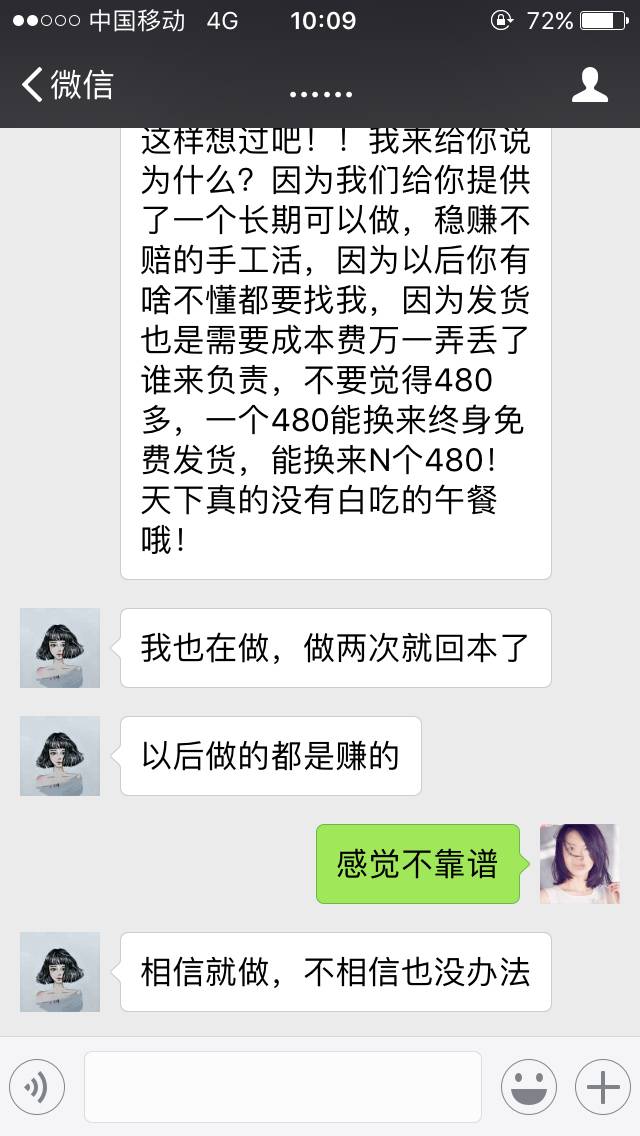This screenshot has height=1136, width=640.
Task: Switch to voice message input
Action: tap(37, 1087)
